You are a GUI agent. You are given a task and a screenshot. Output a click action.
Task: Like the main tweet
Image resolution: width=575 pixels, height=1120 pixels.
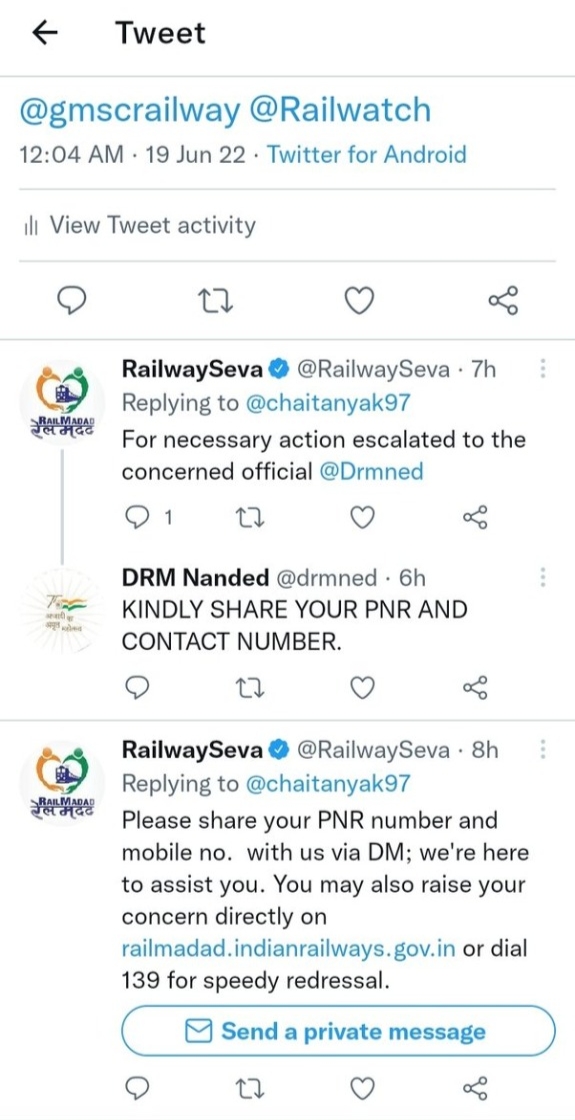tap(359, 301)
